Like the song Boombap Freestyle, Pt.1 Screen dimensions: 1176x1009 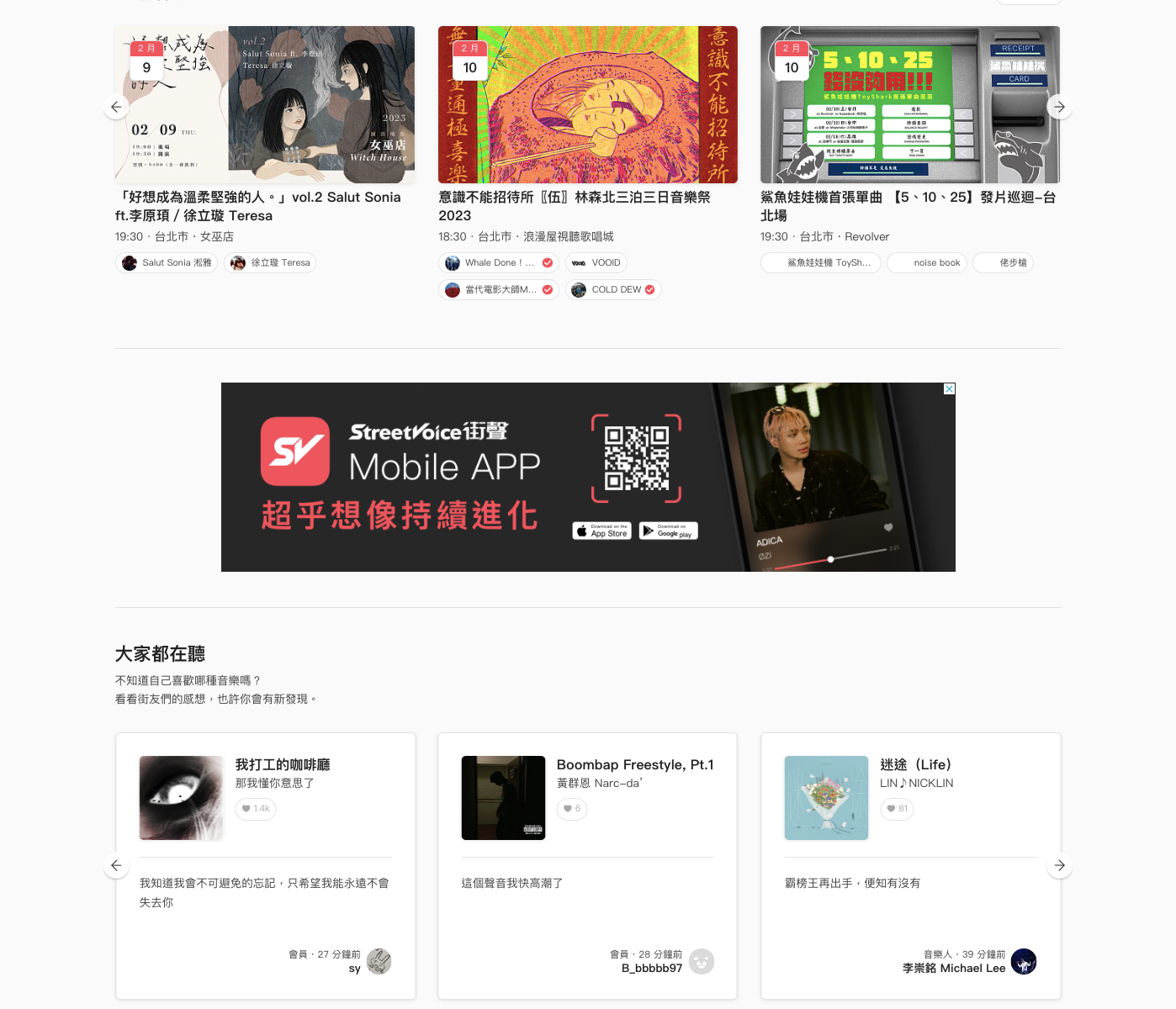click(x=572, y=809)
